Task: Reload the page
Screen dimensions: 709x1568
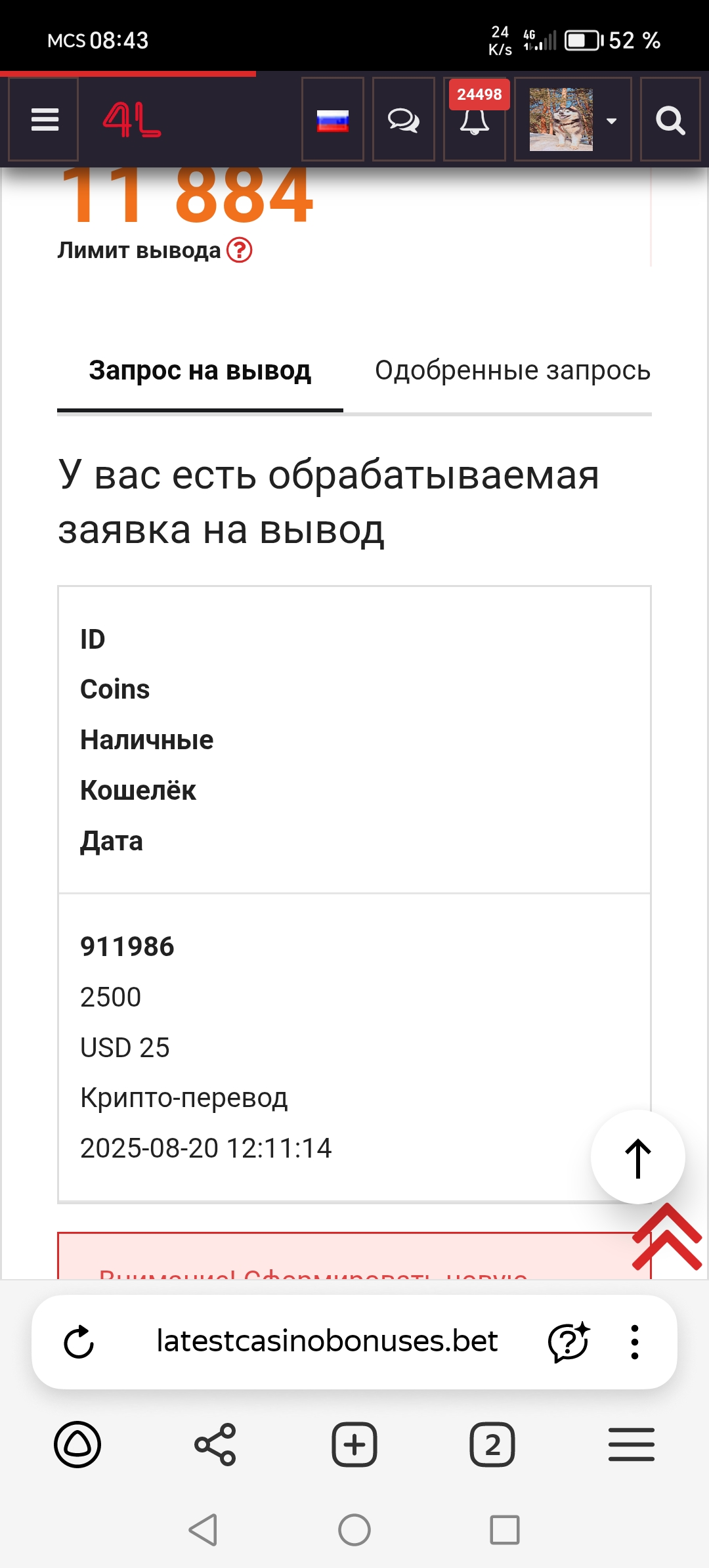Action: [79, 1341]
